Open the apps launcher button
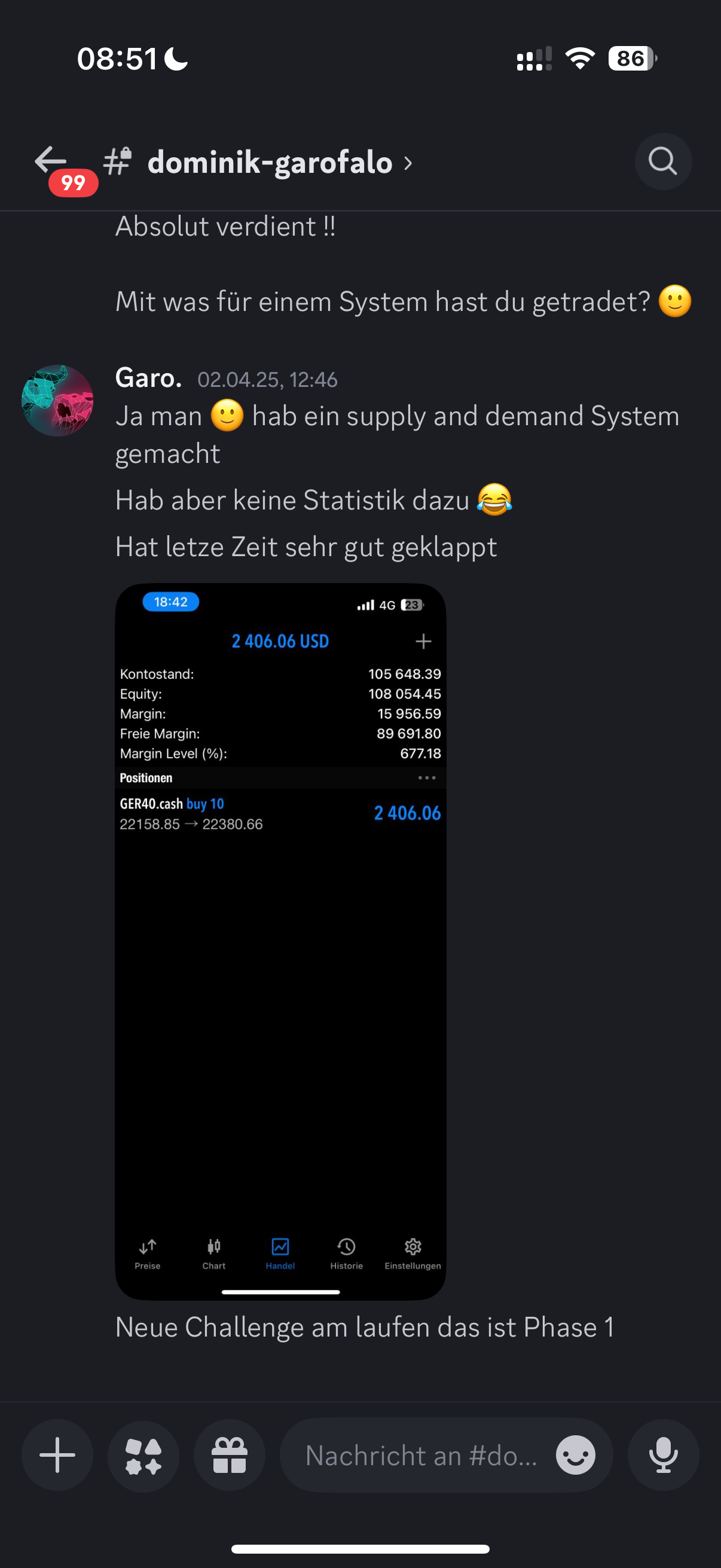721x1568 pixels. (x=143, y=1455)
